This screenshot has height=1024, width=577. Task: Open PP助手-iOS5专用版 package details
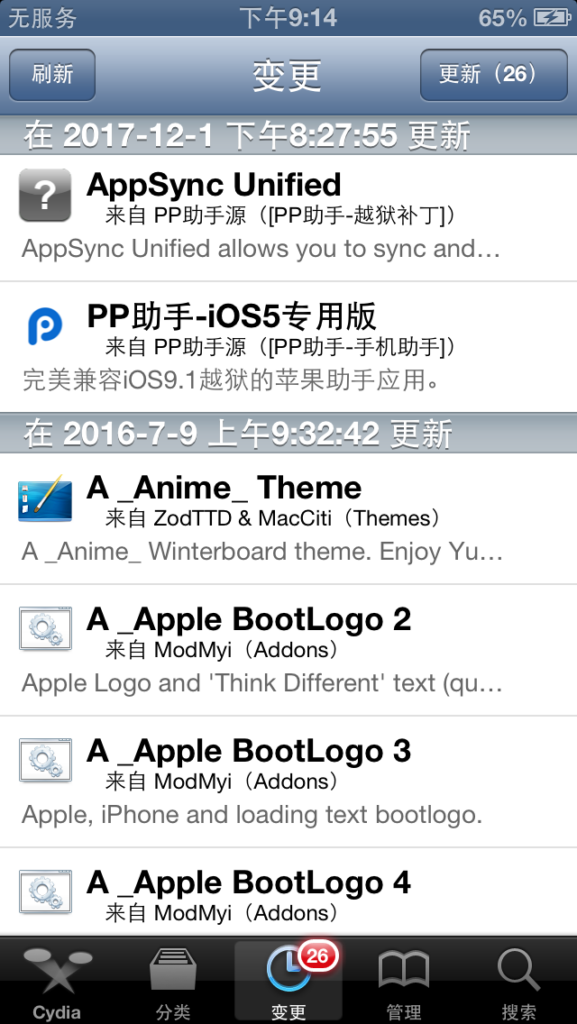point(288,347)
